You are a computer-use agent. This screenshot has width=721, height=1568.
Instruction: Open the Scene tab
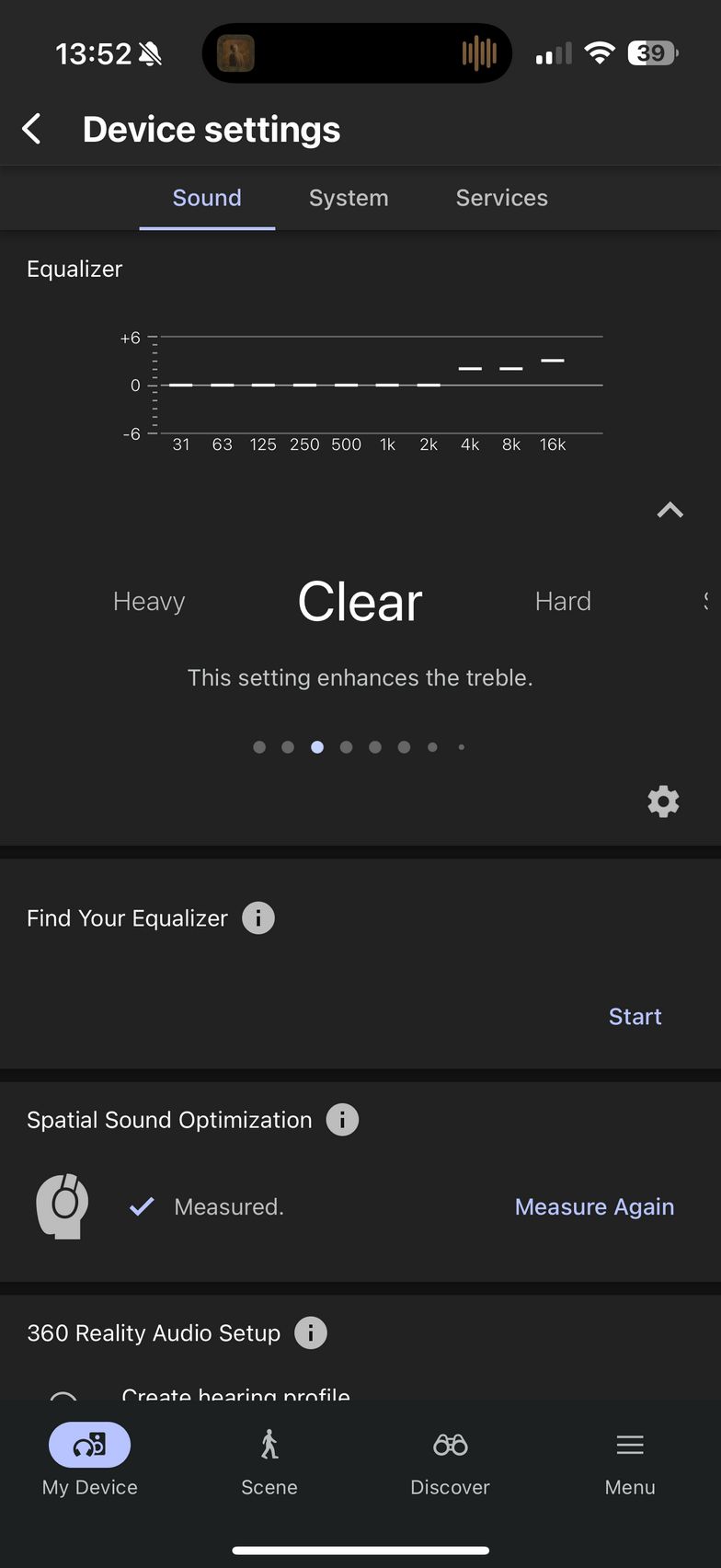click(269, 1461)
